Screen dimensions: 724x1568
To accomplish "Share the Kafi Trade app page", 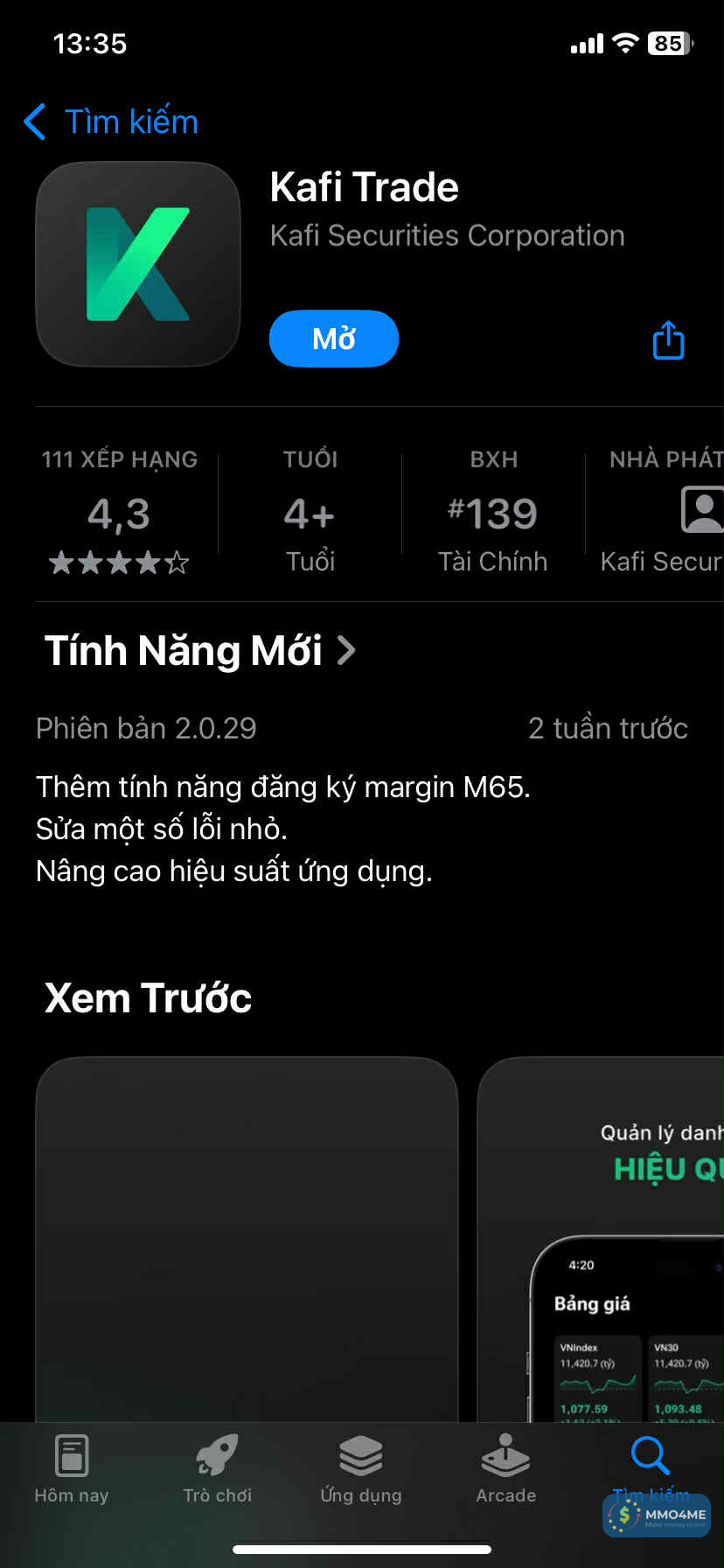I will coord(668,340).
